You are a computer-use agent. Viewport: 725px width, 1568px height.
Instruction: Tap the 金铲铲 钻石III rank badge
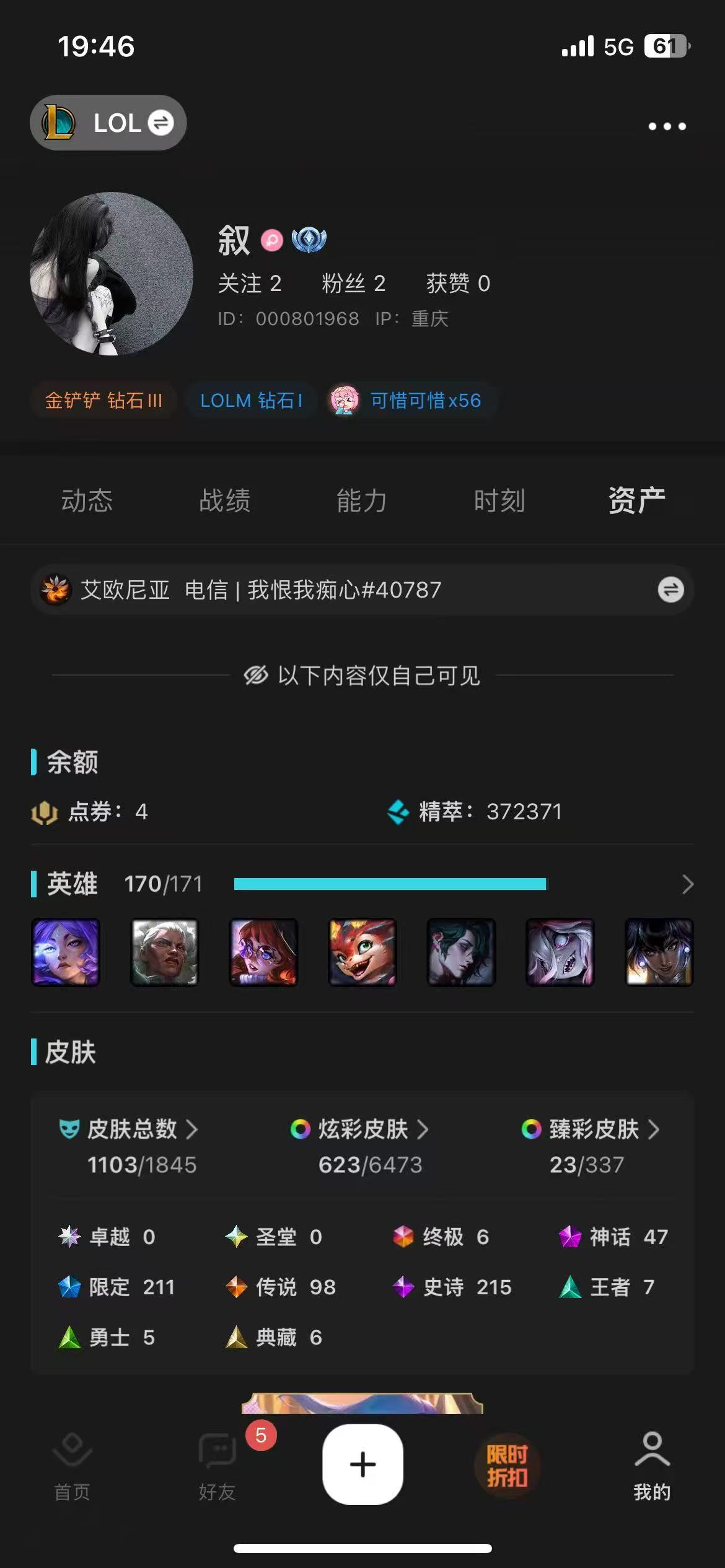pos(103,401)
